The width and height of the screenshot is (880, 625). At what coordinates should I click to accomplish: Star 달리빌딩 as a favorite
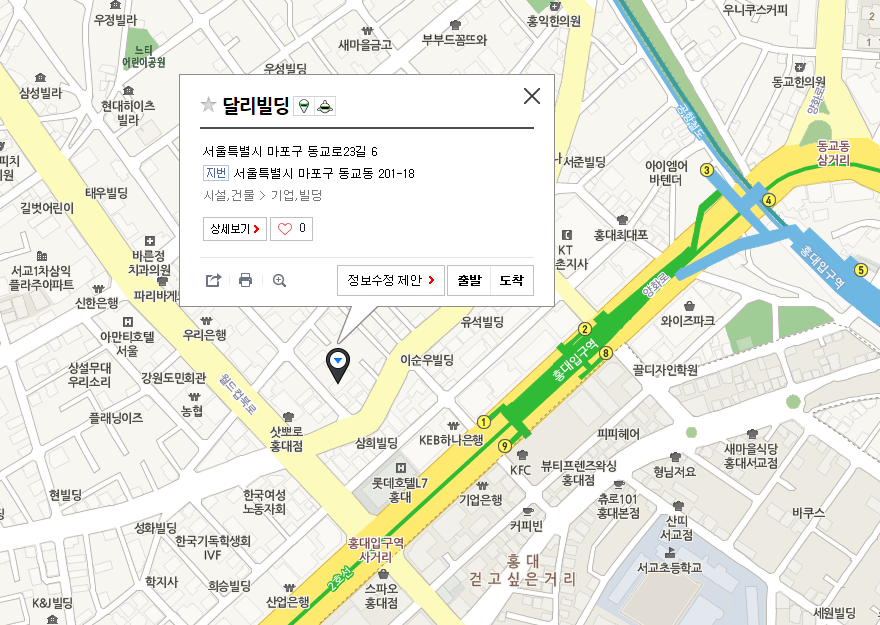(209, 104)
